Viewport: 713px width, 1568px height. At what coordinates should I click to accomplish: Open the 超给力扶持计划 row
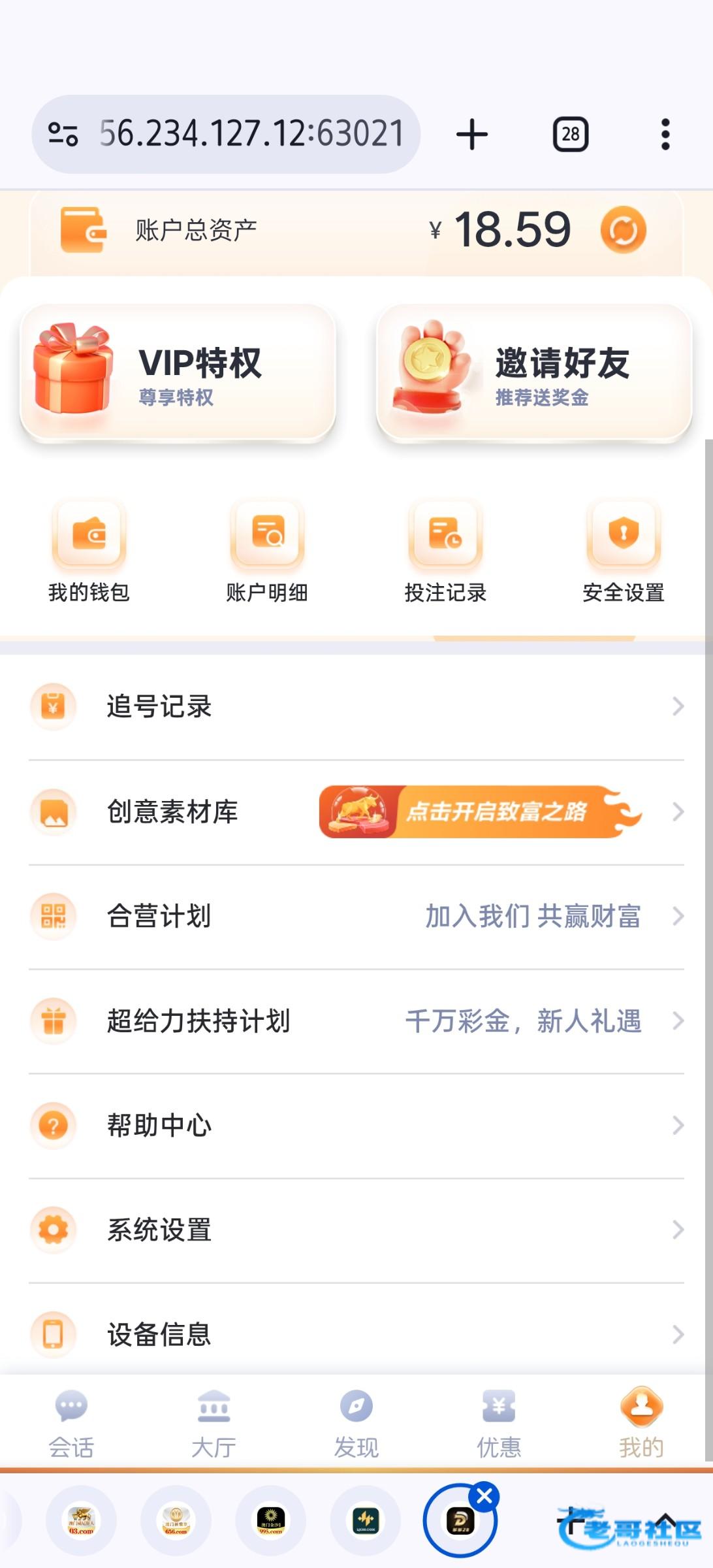coord(356,1021)
